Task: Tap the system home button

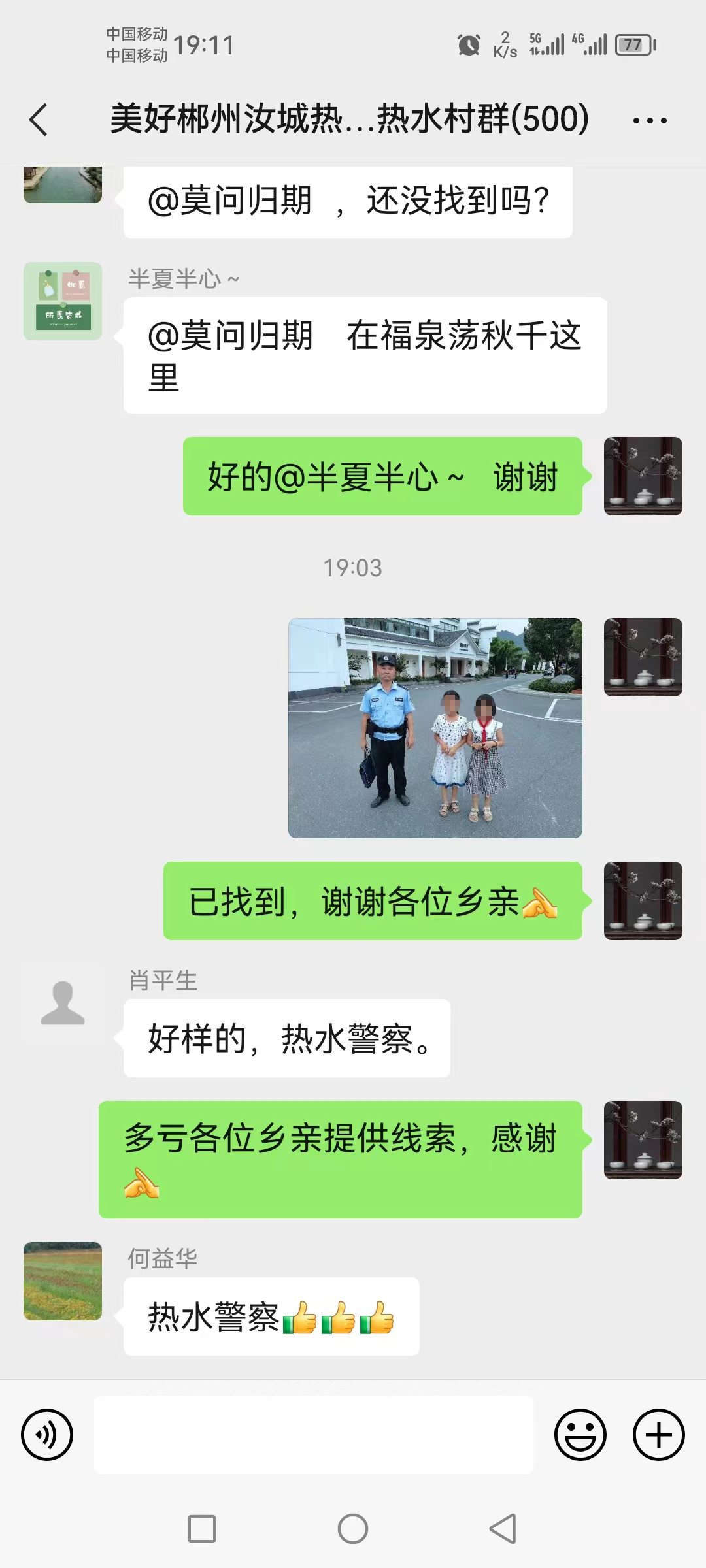Action: click(x=353, y=1529)
